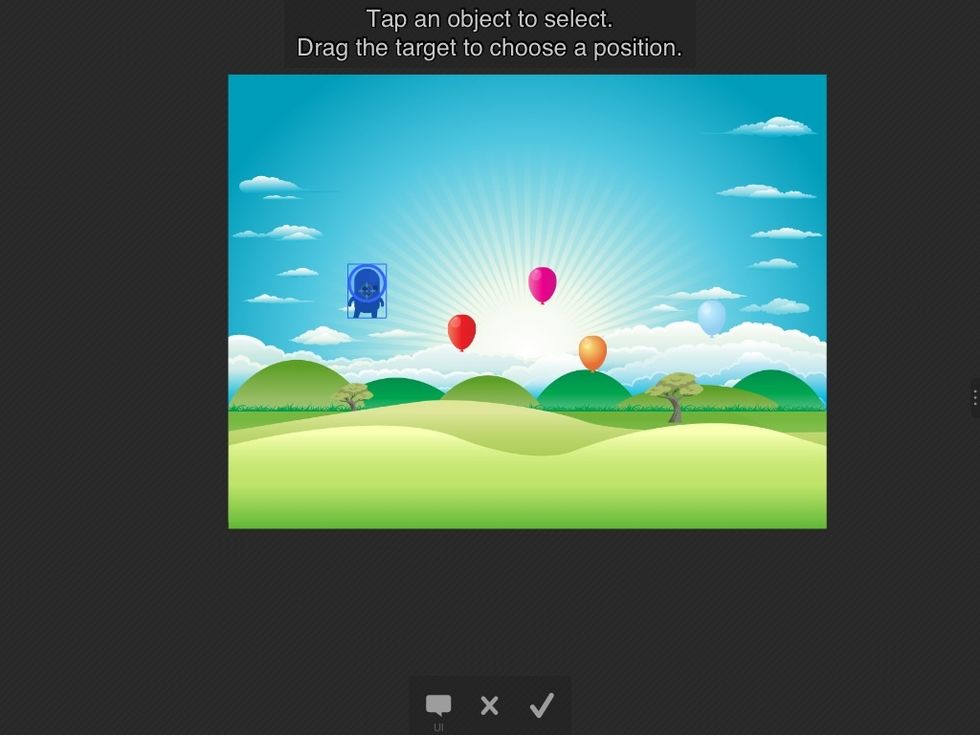
Task: Select the red balloon object
Action: (461, 330)
